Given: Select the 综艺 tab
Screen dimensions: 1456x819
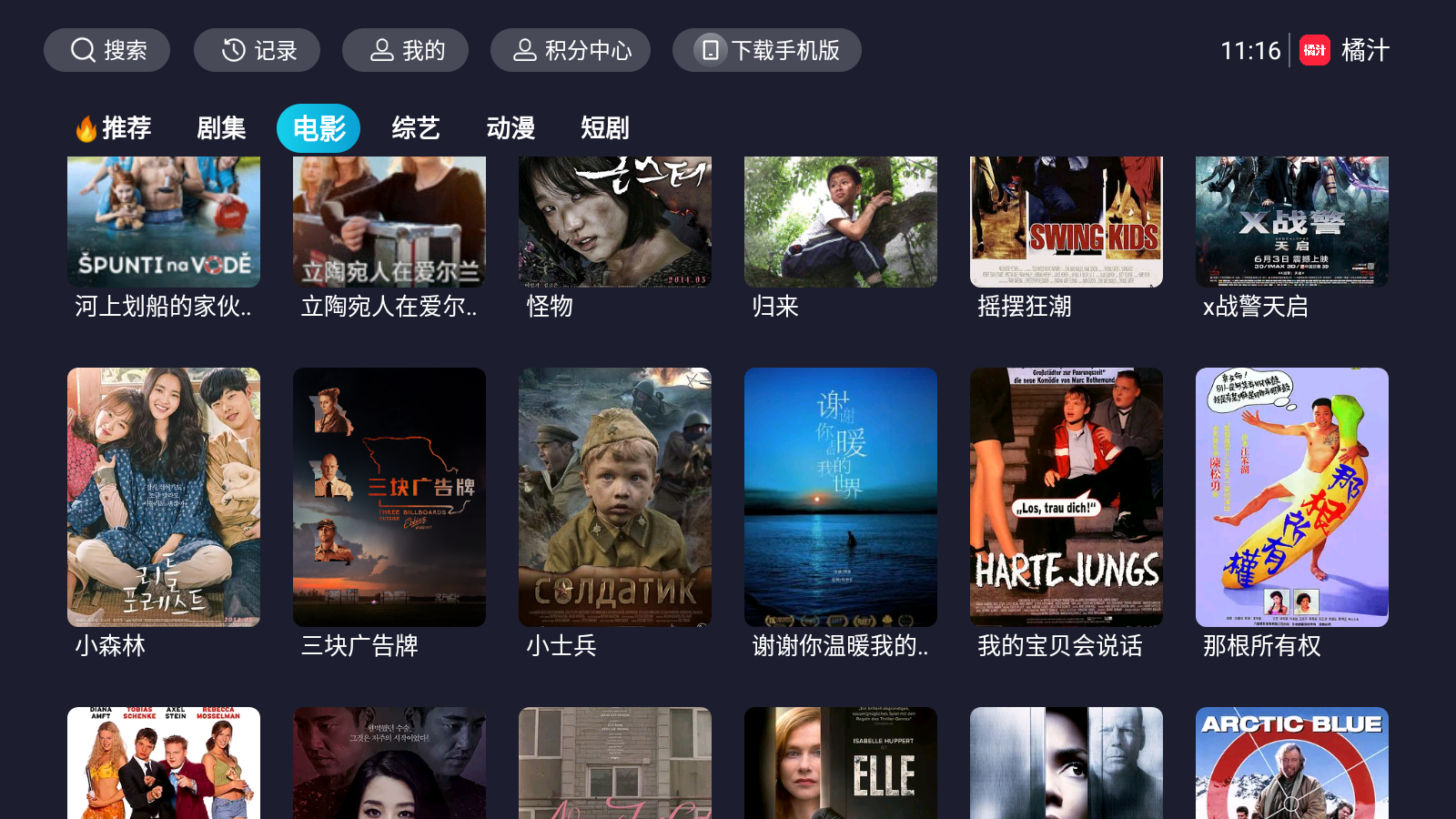Looking at the screenshot, I should coord(416,128).
